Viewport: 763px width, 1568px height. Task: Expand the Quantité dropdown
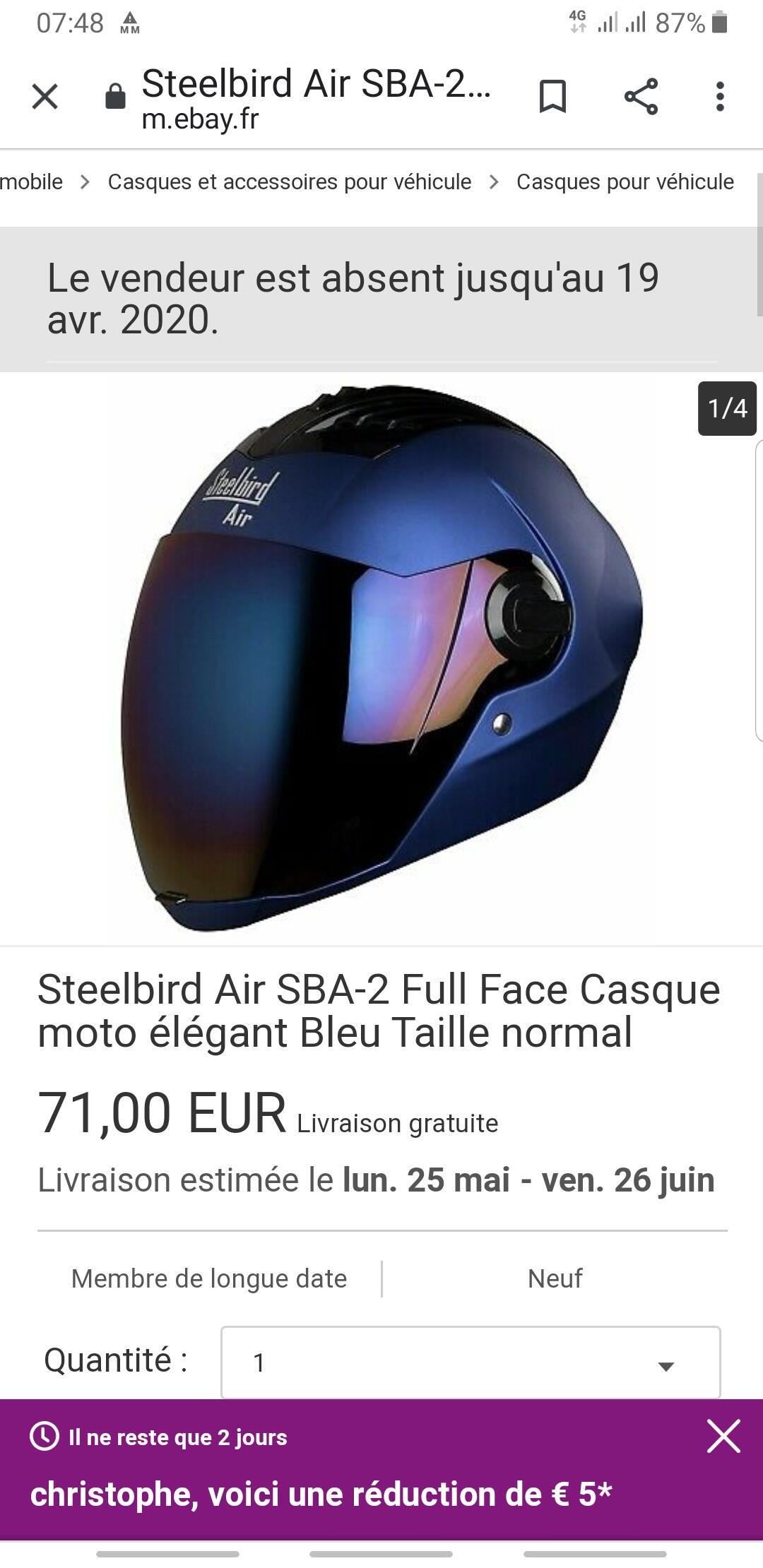471,1362
